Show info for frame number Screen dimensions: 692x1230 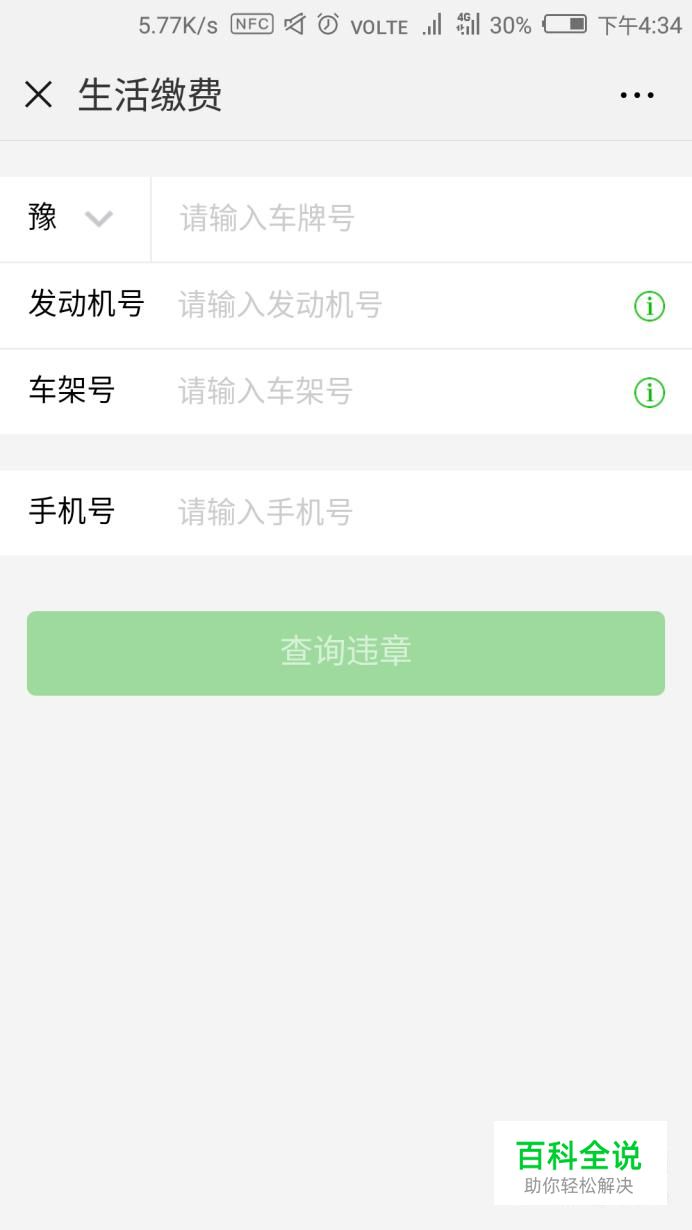point(650,393)
